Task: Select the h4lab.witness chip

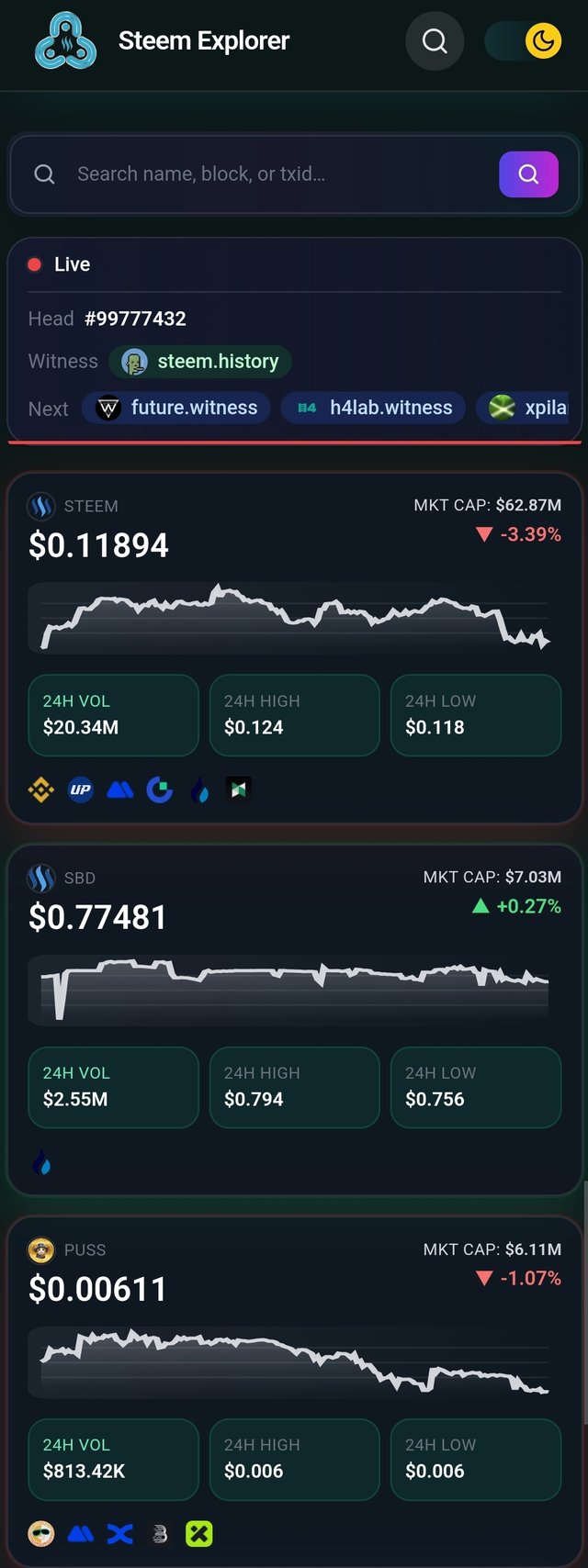Action: (x=374, y=408)
